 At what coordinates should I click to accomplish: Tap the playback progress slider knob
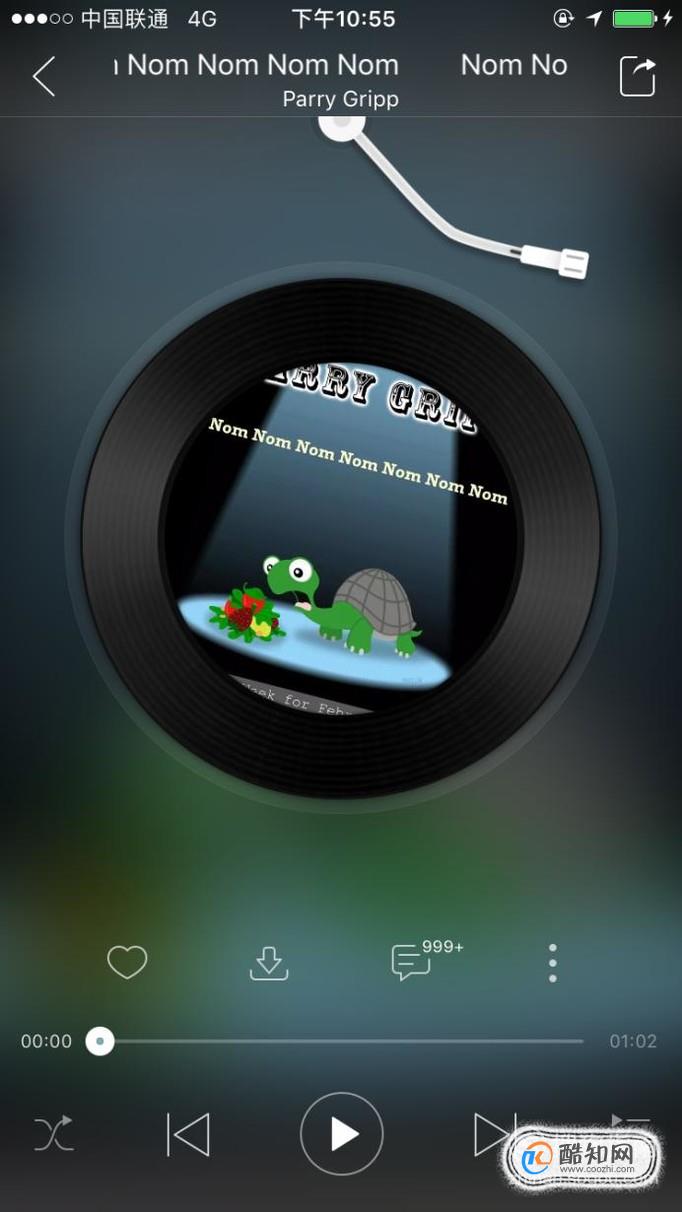tap(100, 1041)
